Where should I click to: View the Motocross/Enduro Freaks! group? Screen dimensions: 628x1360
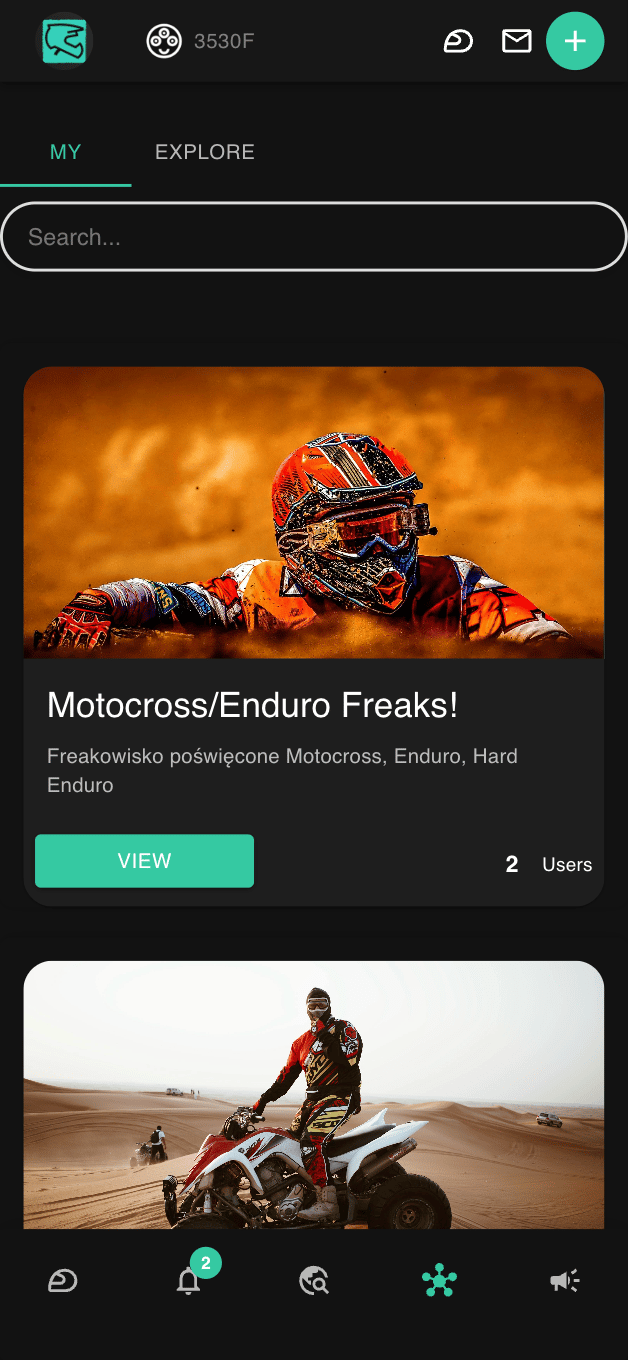(144, 861)
